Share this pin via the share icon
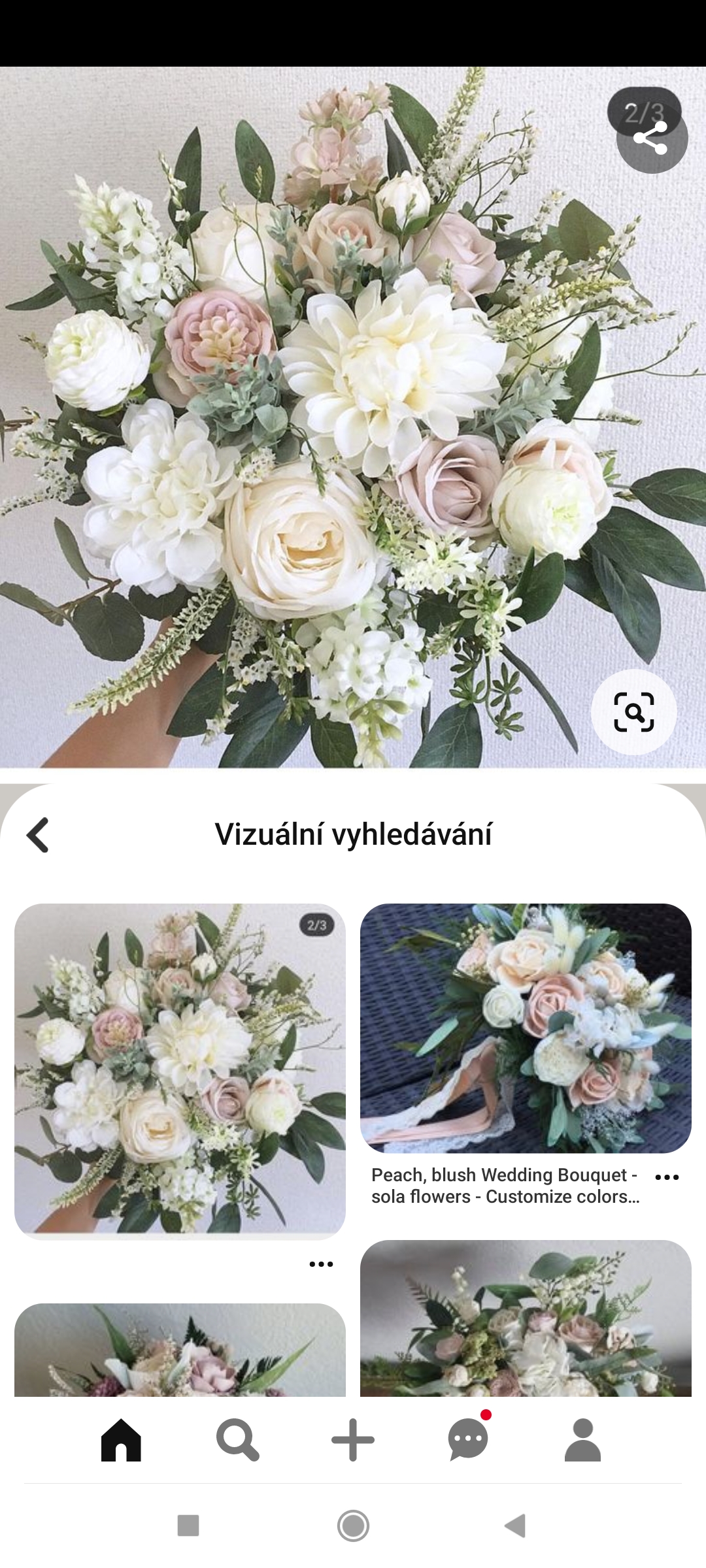Viewport: 706px width, 1568px height. click(652, 139)
